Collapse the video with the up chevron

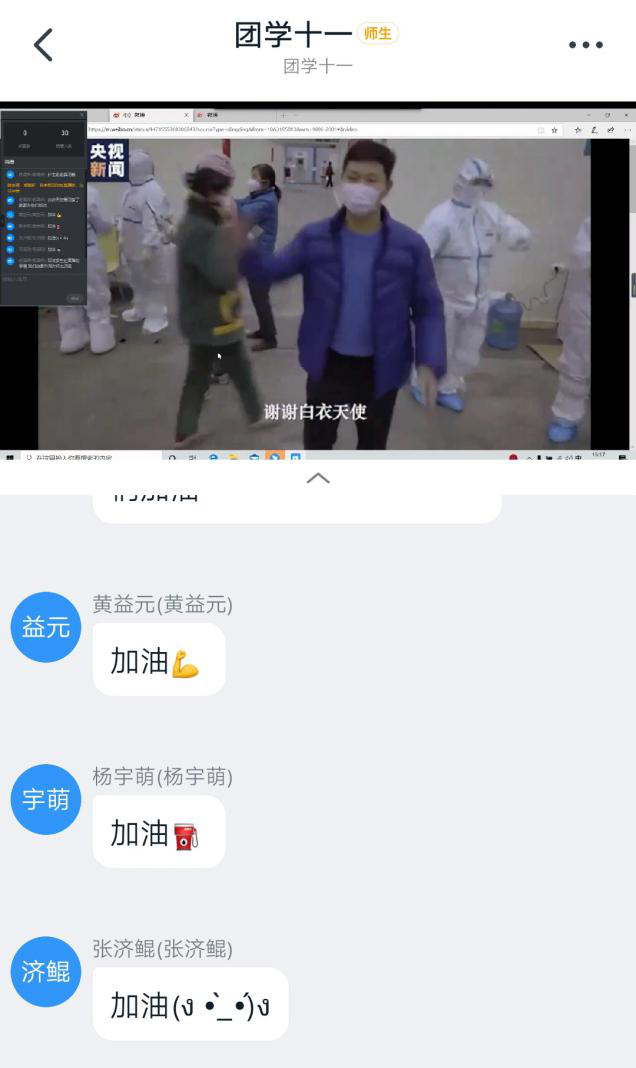tap(317, 479)
